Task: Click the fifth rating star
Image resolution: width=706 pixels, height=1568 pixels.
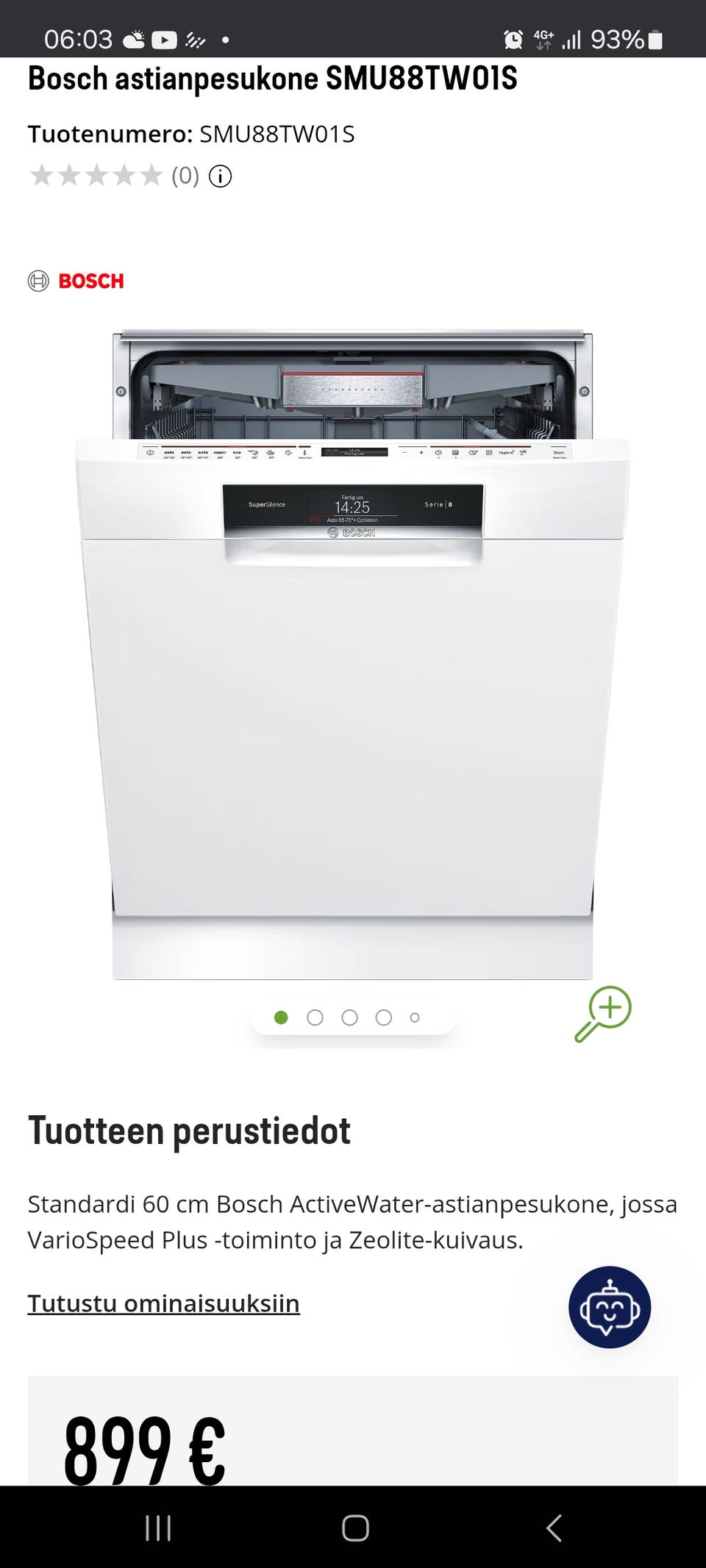Action: tap(150, 175)
